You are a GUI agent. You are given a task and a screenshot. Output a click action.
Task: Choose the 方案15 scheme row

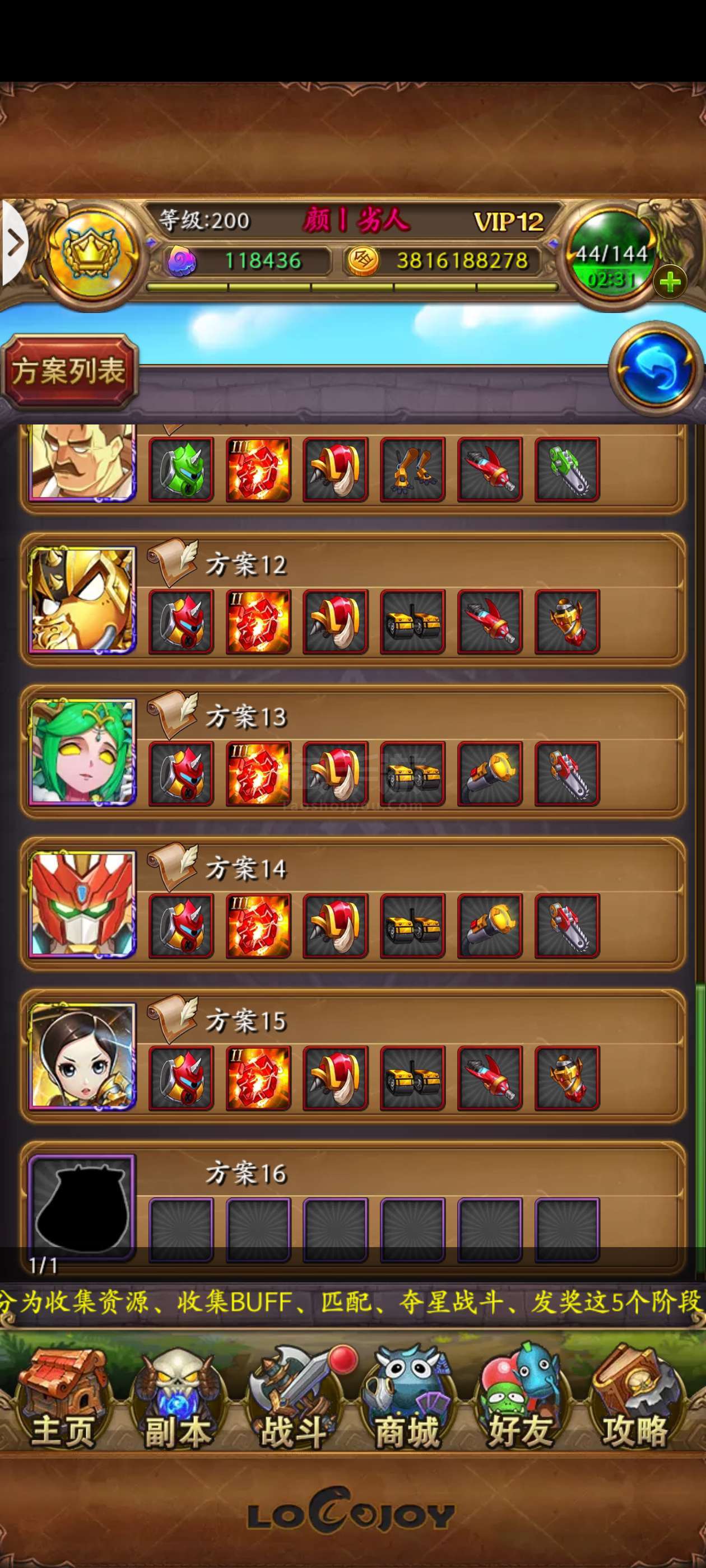tap(354, 1056)
